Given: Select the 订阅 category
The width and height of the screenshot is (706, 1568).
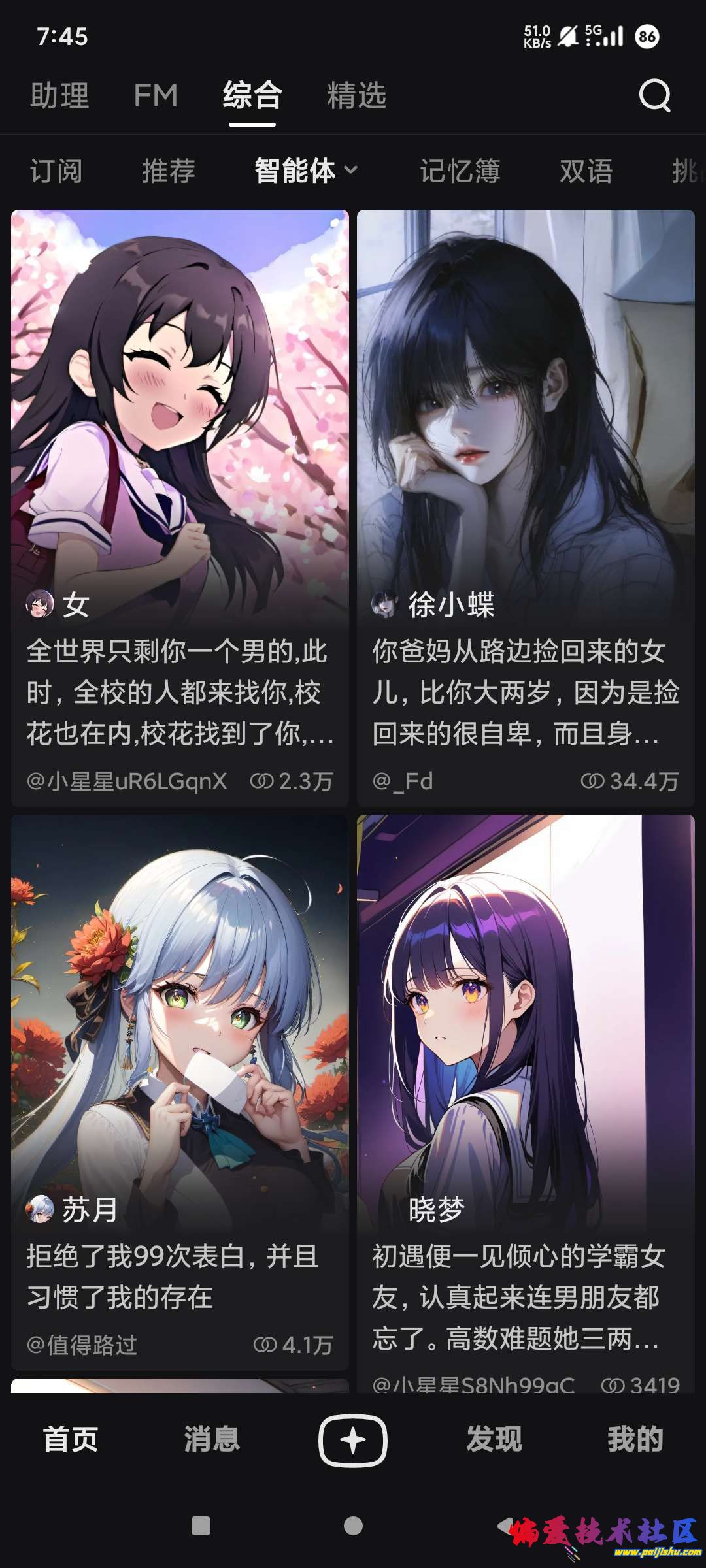Looking at the screenshot, I should point(56,171).
